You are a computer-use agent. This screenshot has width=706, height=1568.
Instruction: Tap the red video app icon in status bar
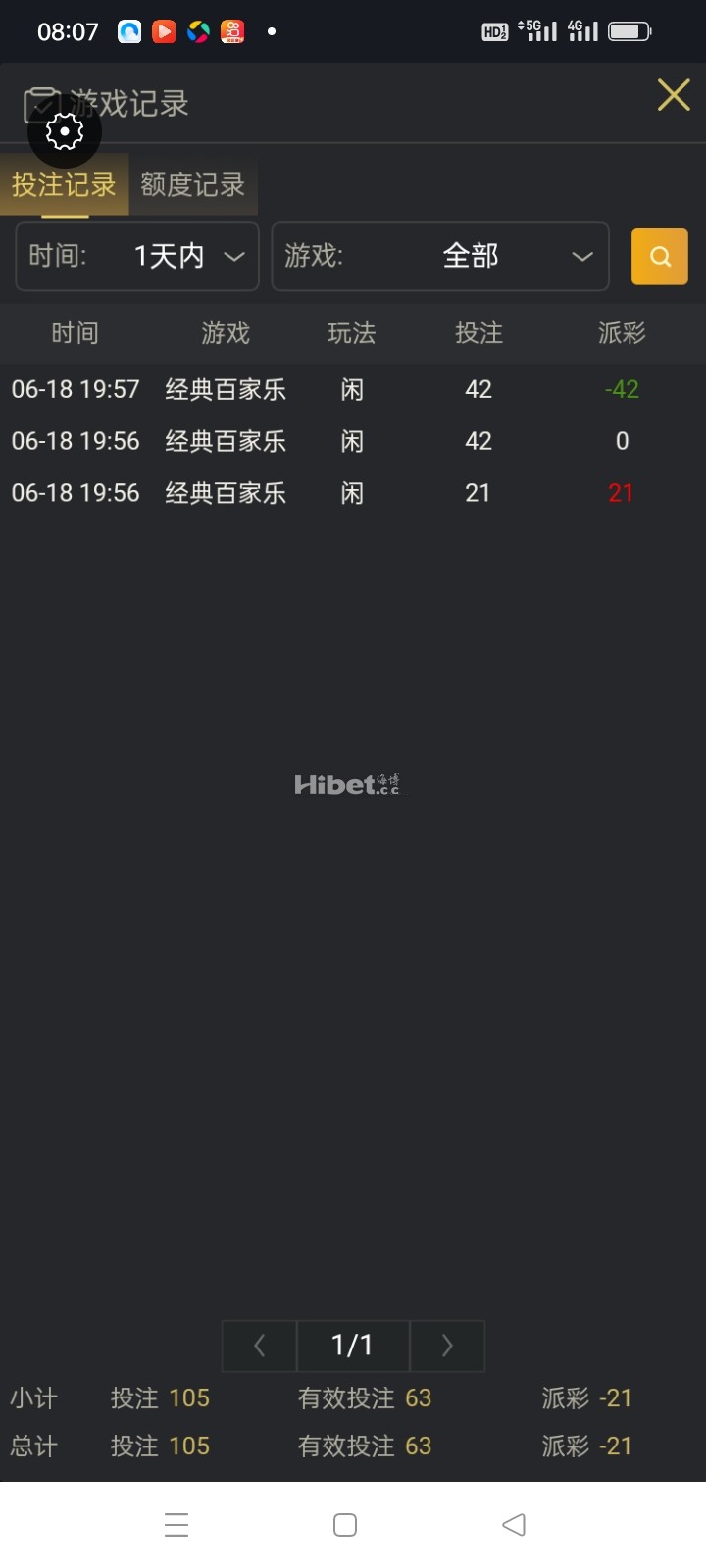164,31
